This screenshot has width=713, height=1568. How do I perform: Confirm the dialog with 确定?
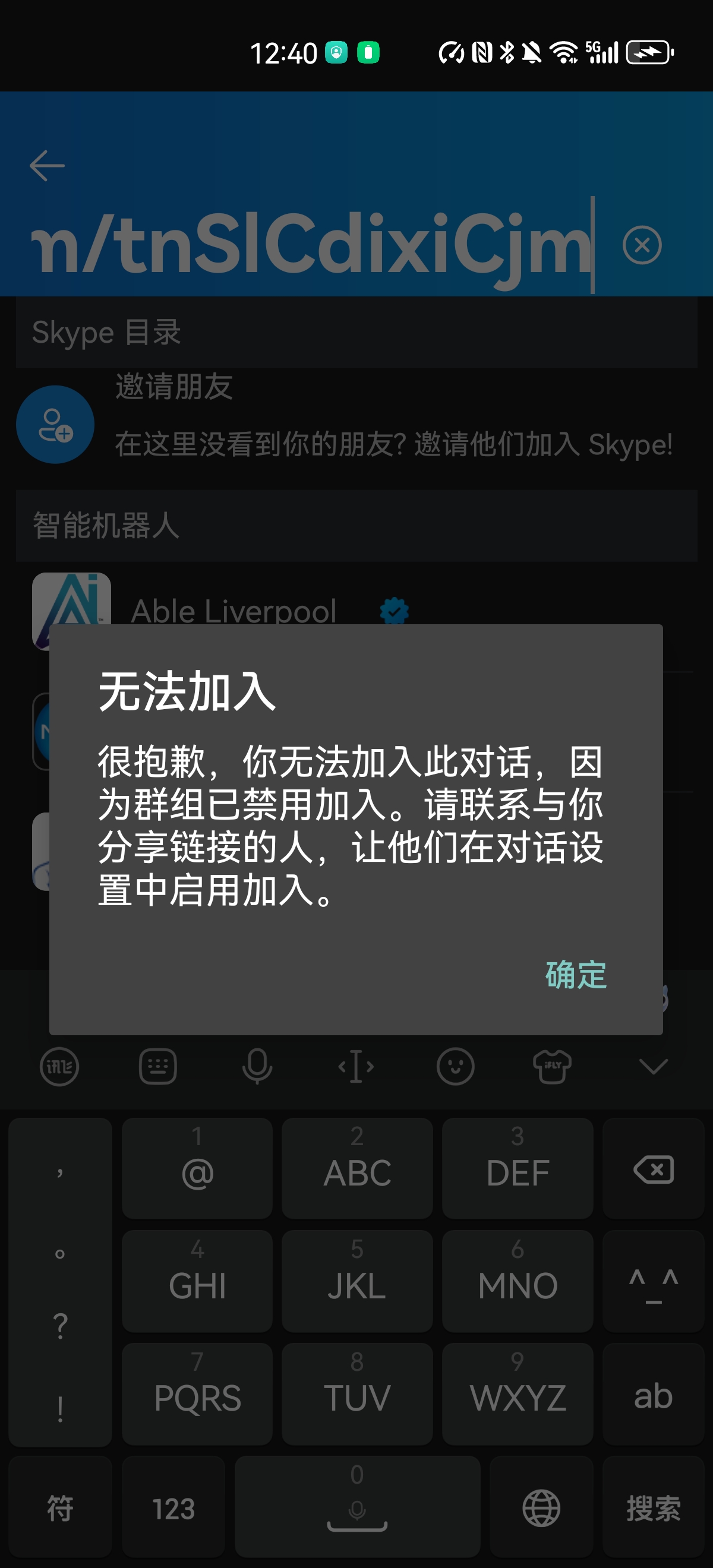pos(575,975)
